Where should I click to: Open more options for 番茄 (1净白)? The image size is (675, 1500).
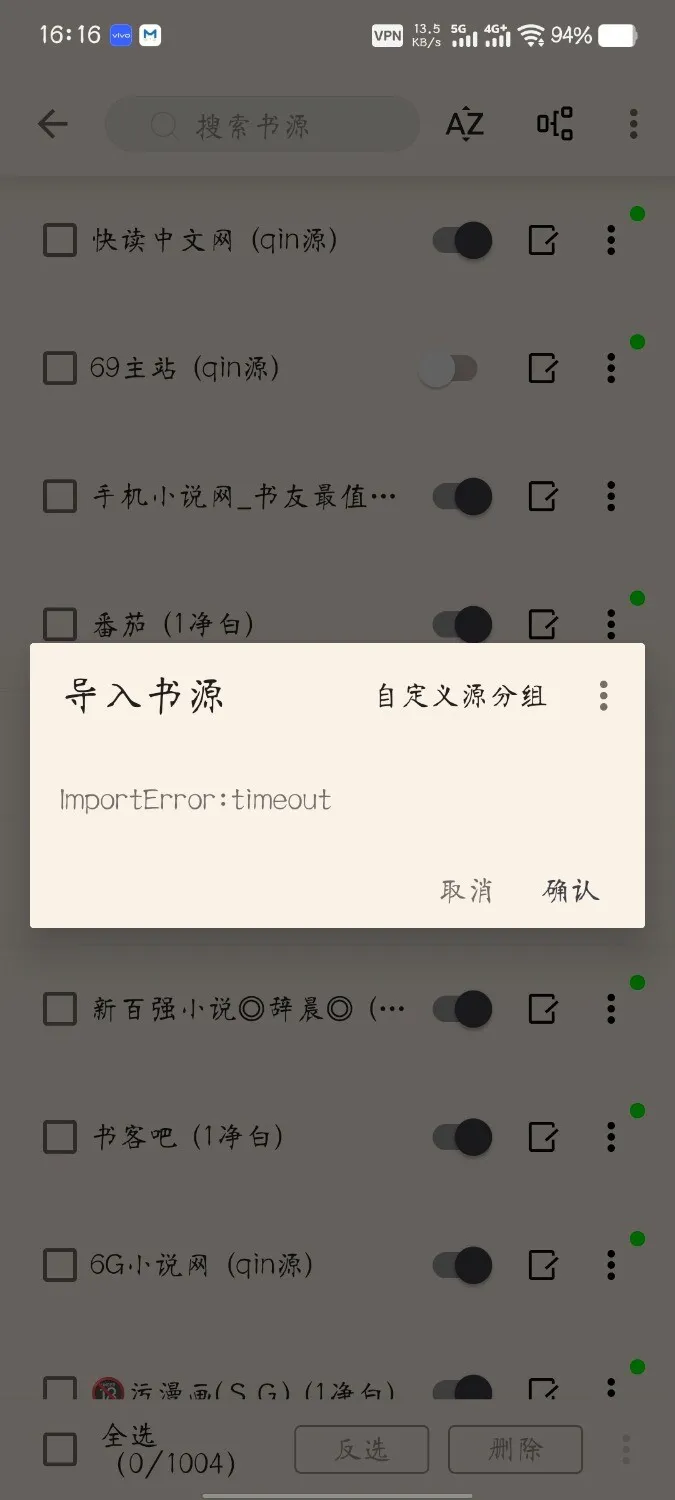(x=611, y=624)
